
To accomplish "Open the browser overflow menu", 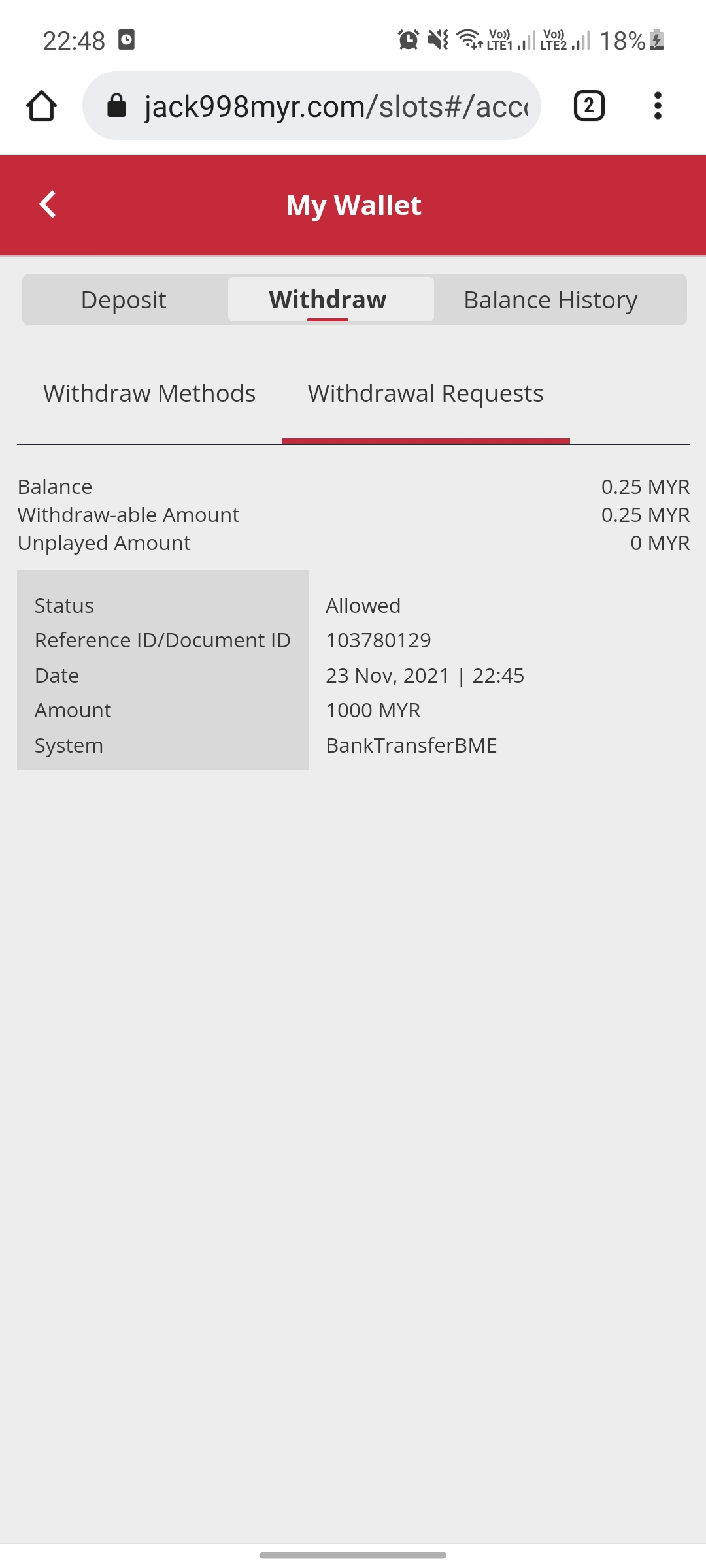I will pyautogui.click(x=658, y=106).
